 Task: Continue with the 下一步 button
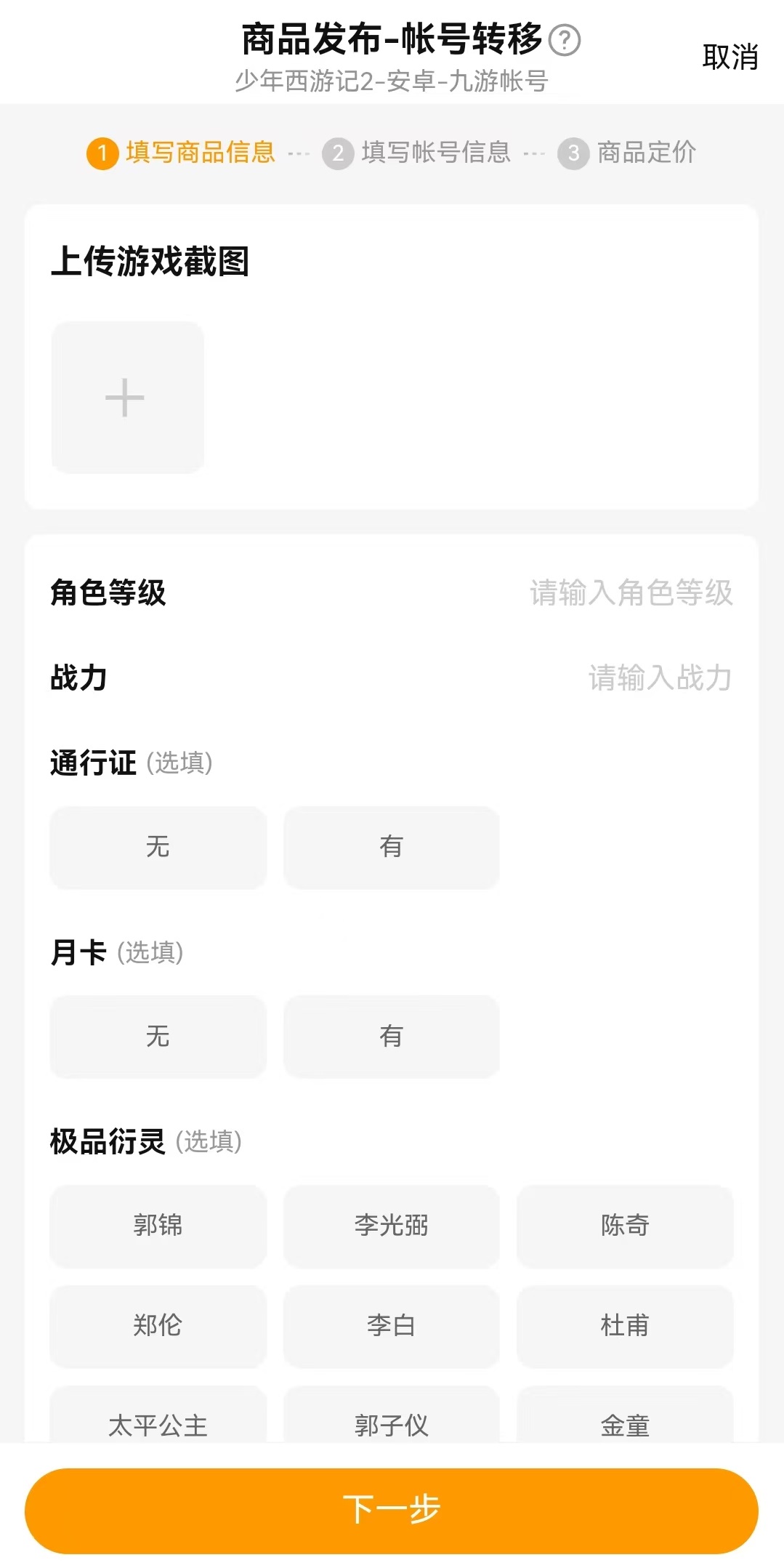point(391,1510)
